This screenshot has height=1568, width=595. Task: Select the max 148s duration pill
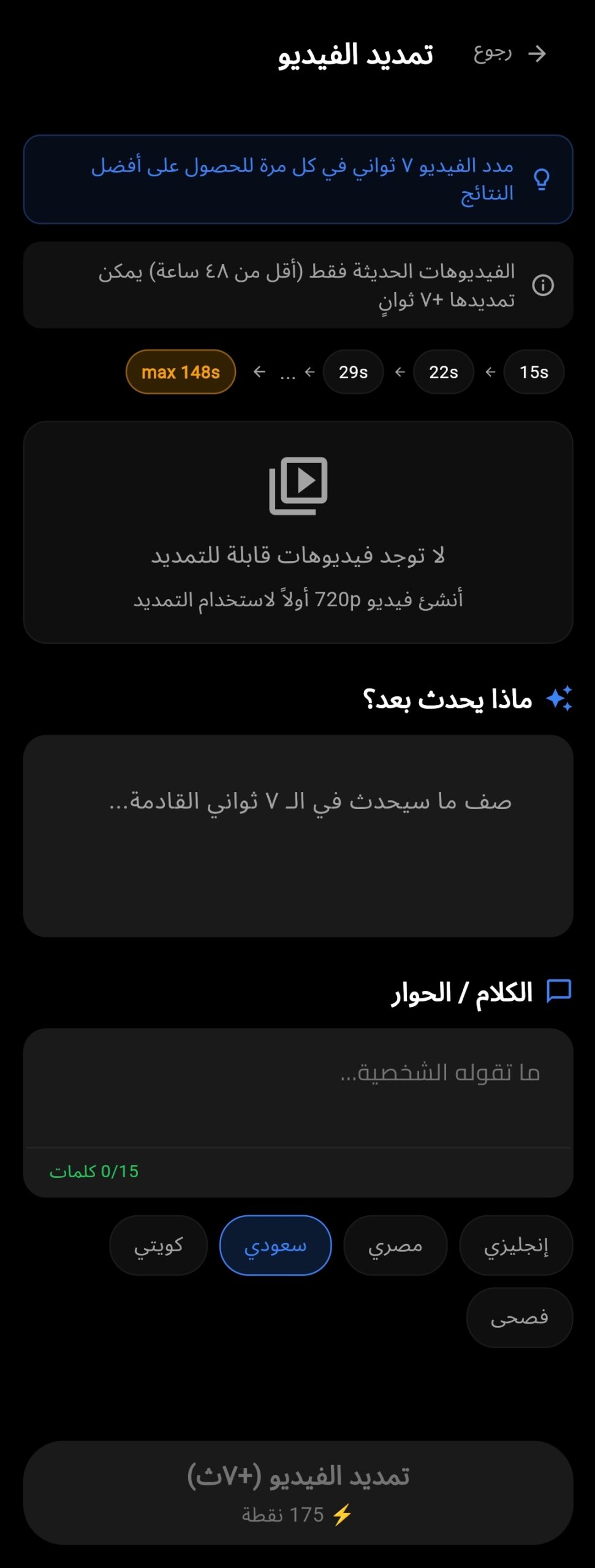pos(180,372)
